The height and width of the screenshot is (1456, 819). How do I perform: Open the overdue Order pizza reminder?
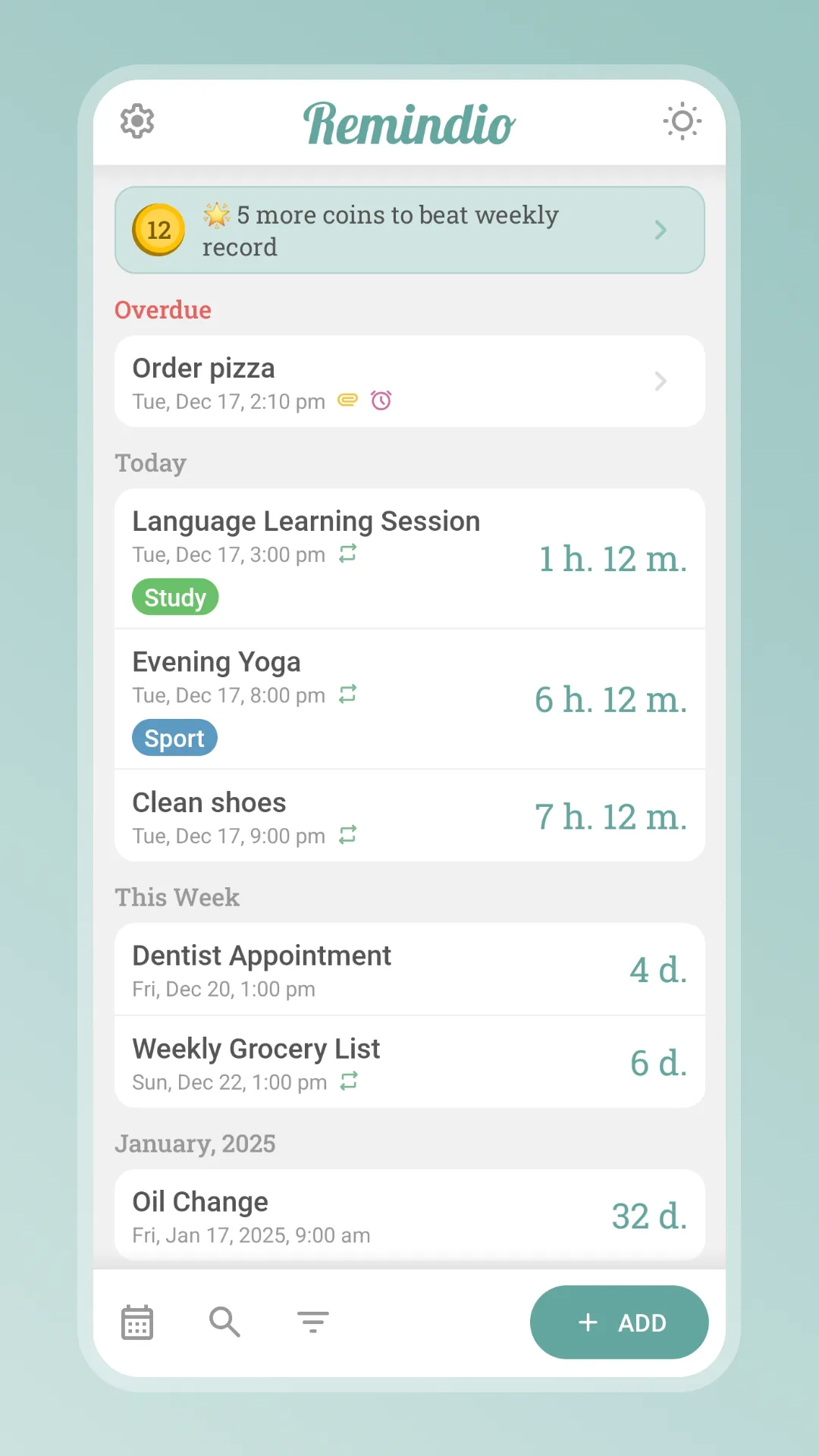coord(409,381)
